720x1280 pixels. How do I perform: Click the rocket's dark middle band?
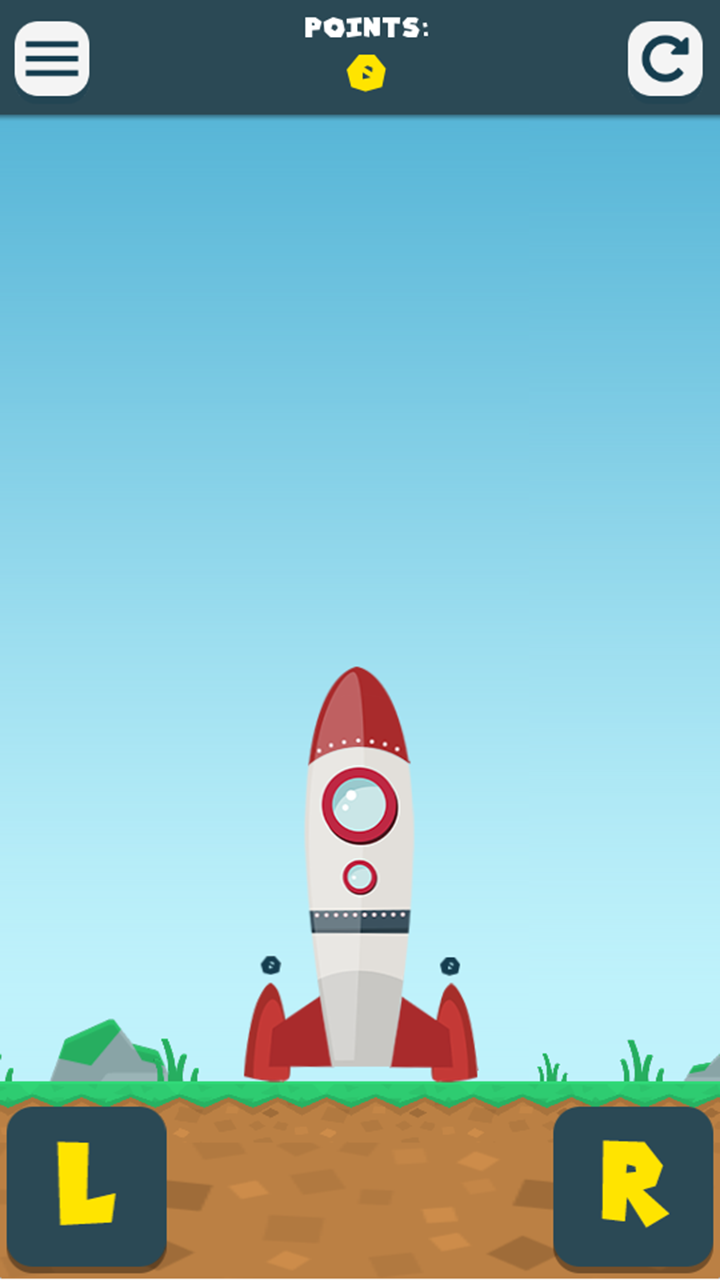(x=360, y=918)
